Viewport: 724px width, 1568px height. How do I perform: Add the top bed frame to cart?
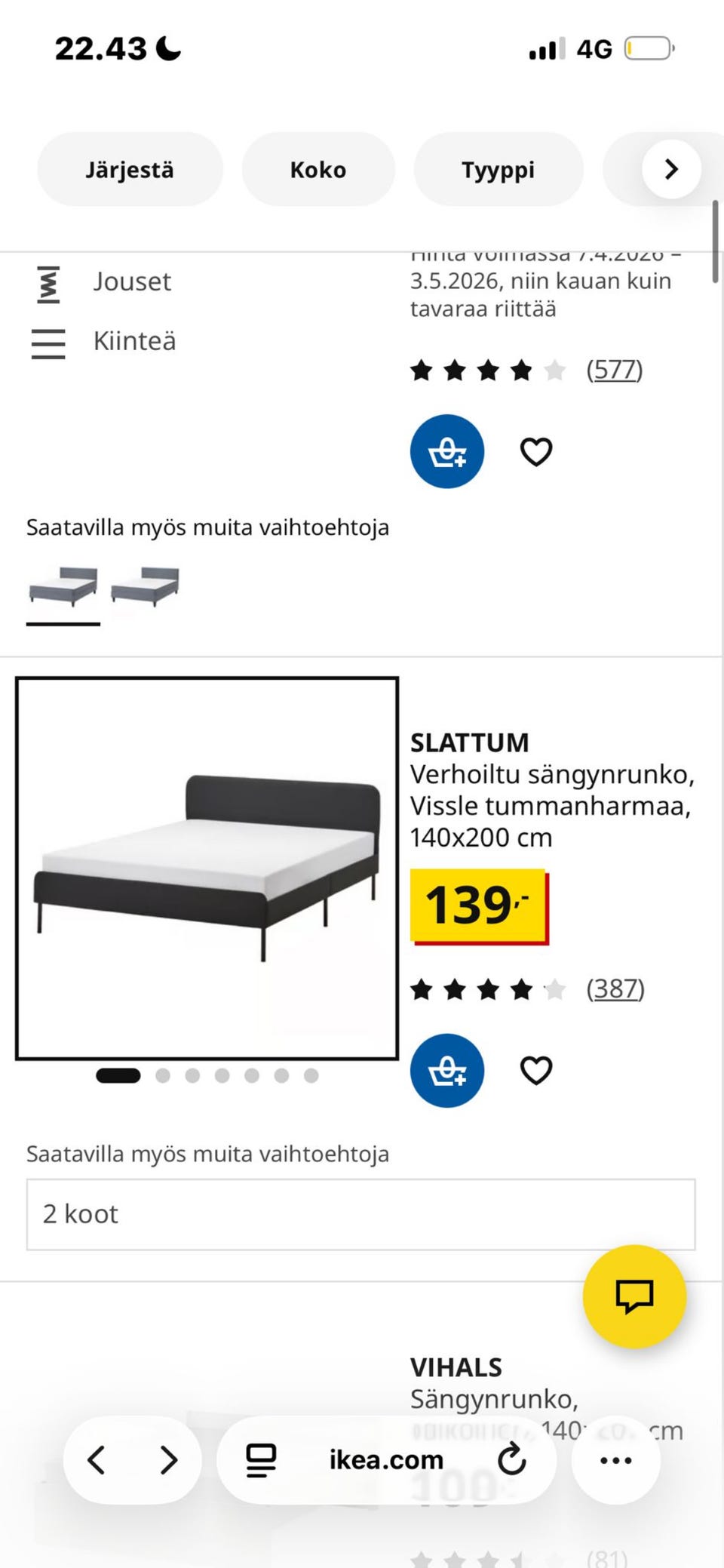446,451
